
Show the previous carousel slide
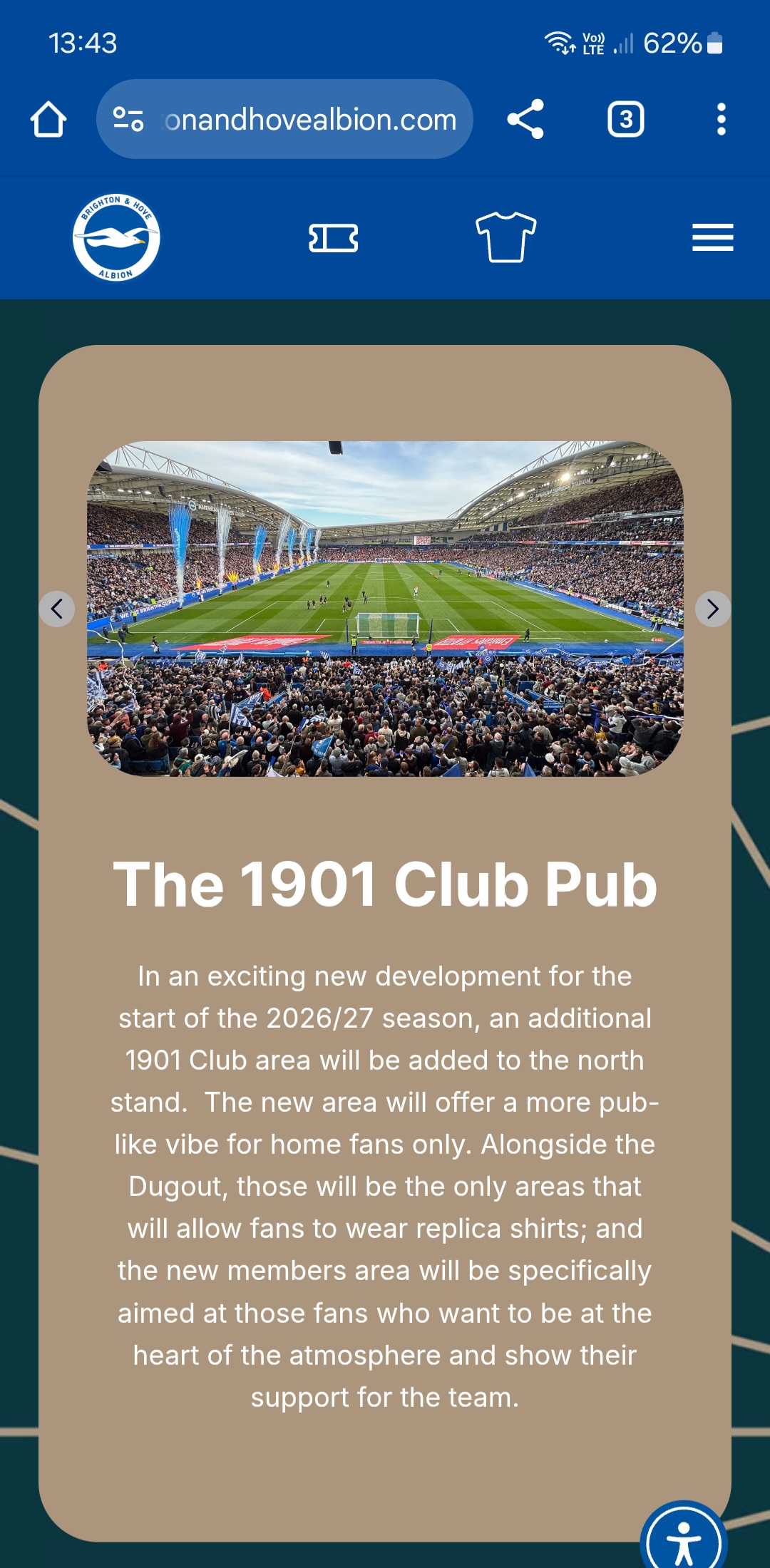tap(57, 609)
